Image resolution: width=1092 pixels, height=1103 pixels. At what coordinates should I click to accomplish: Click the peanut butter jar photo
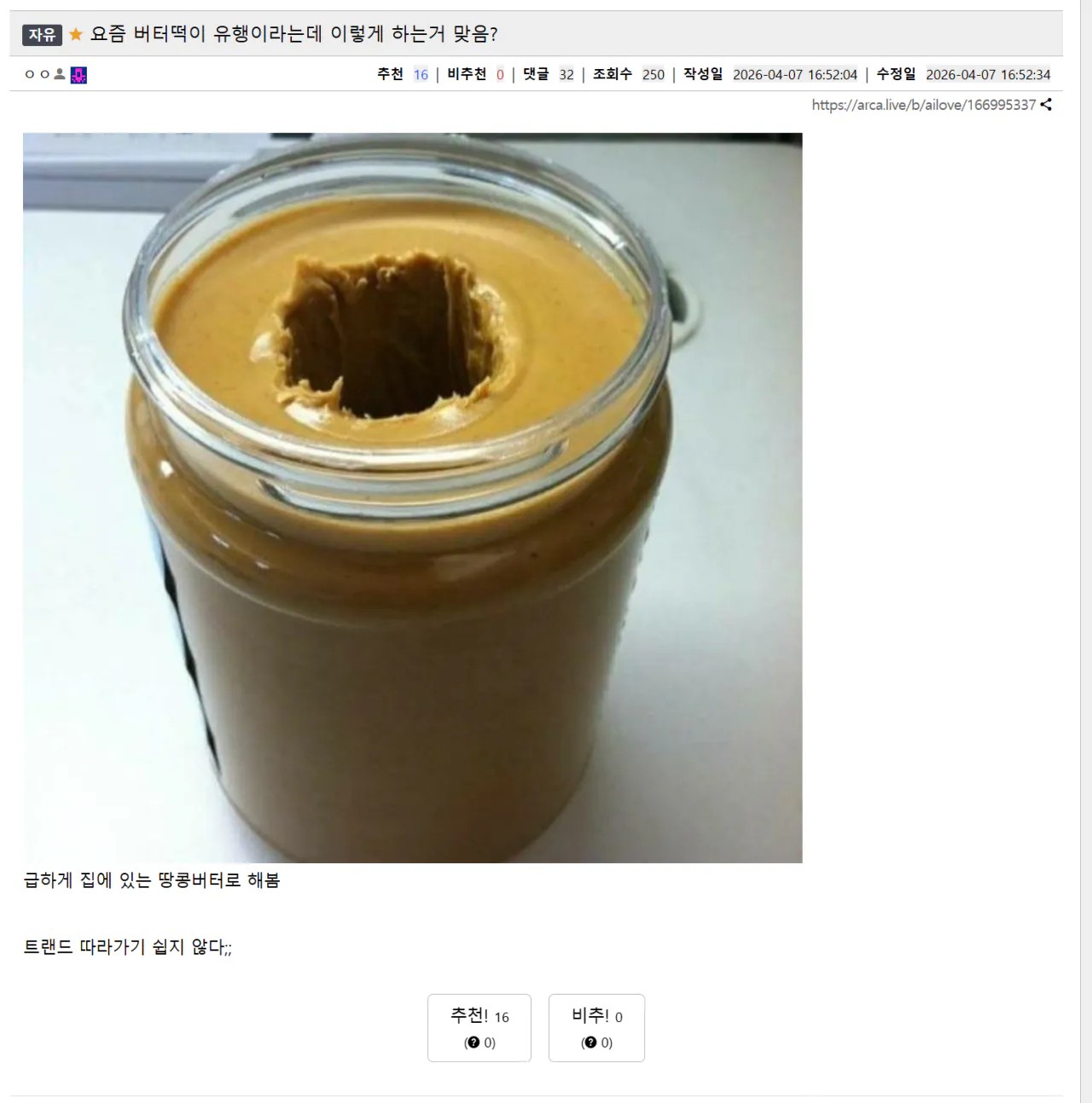[412, 496]
